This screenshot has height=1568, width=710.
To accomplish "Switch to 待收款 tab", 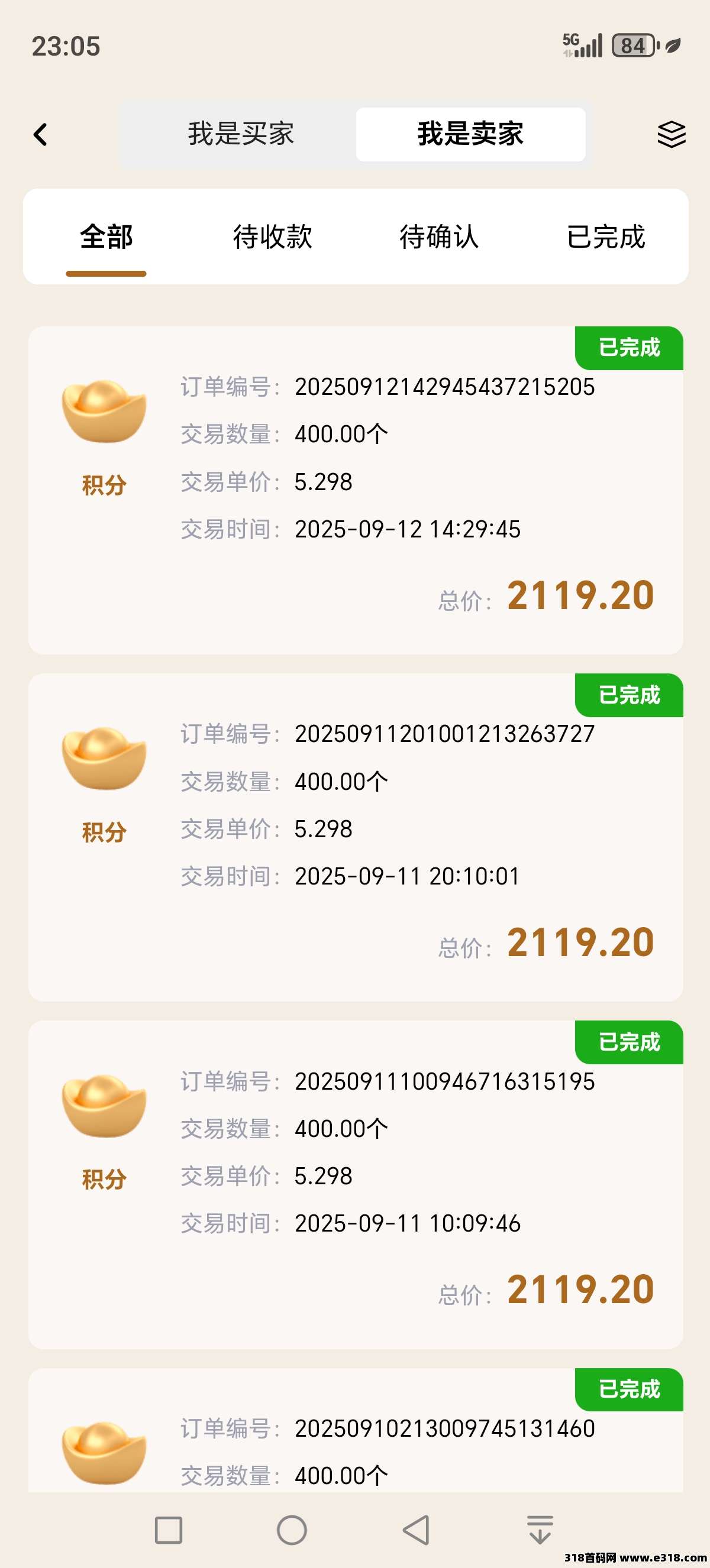I will (272, 237).
